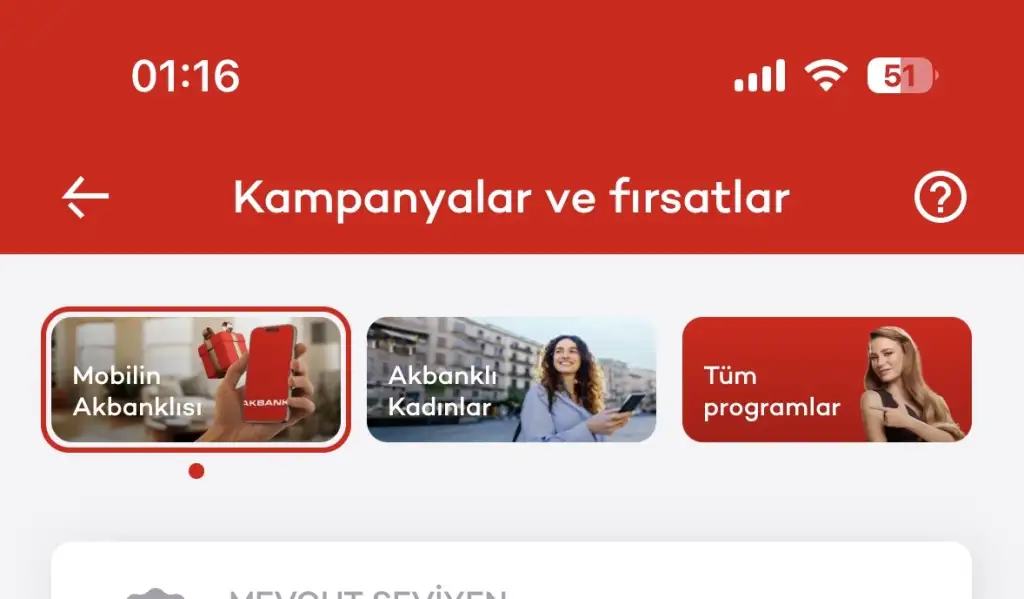Open the Akbanklı Kadınlar program card
The height and width of the screenshot is (599, 1024).
(511, 380)
